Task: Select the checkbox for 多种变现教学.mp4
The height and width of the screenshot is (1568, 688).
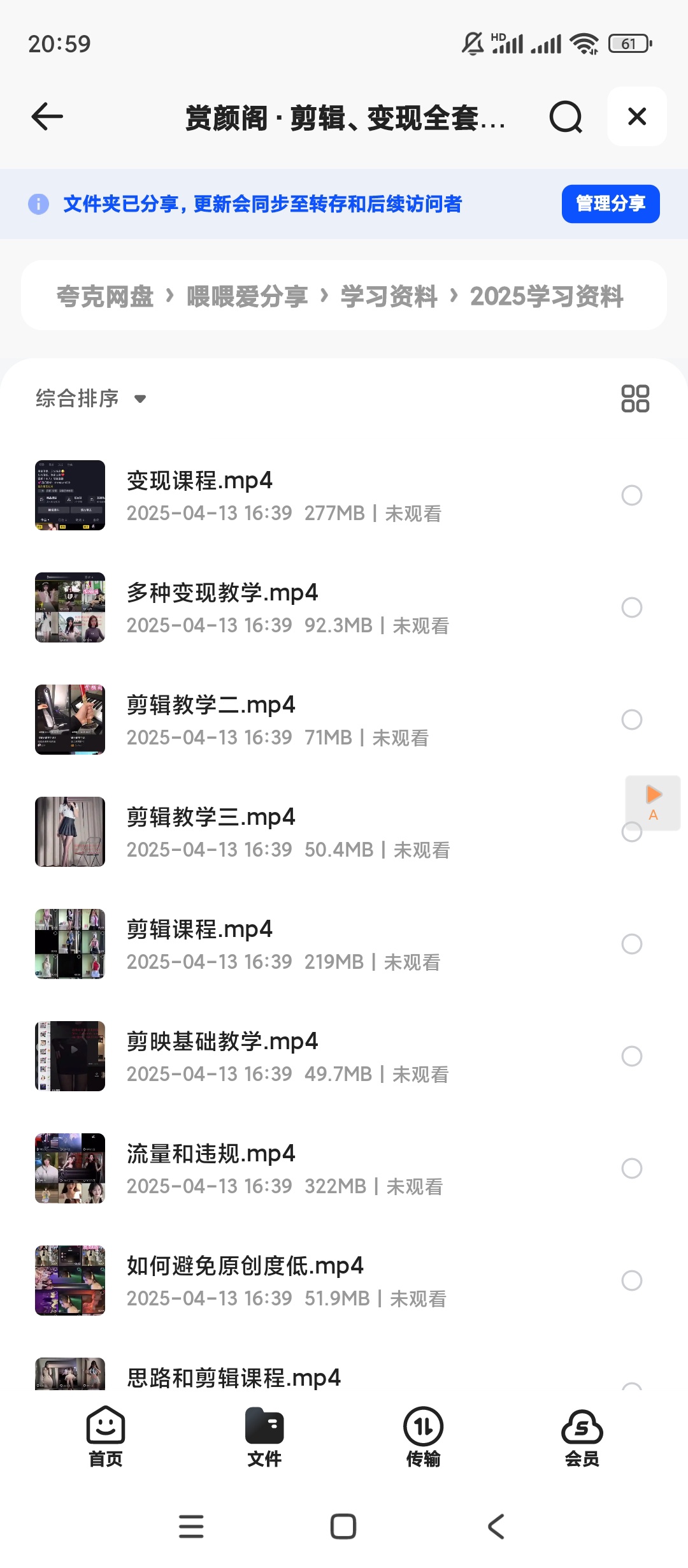Action: coord(631,607)
